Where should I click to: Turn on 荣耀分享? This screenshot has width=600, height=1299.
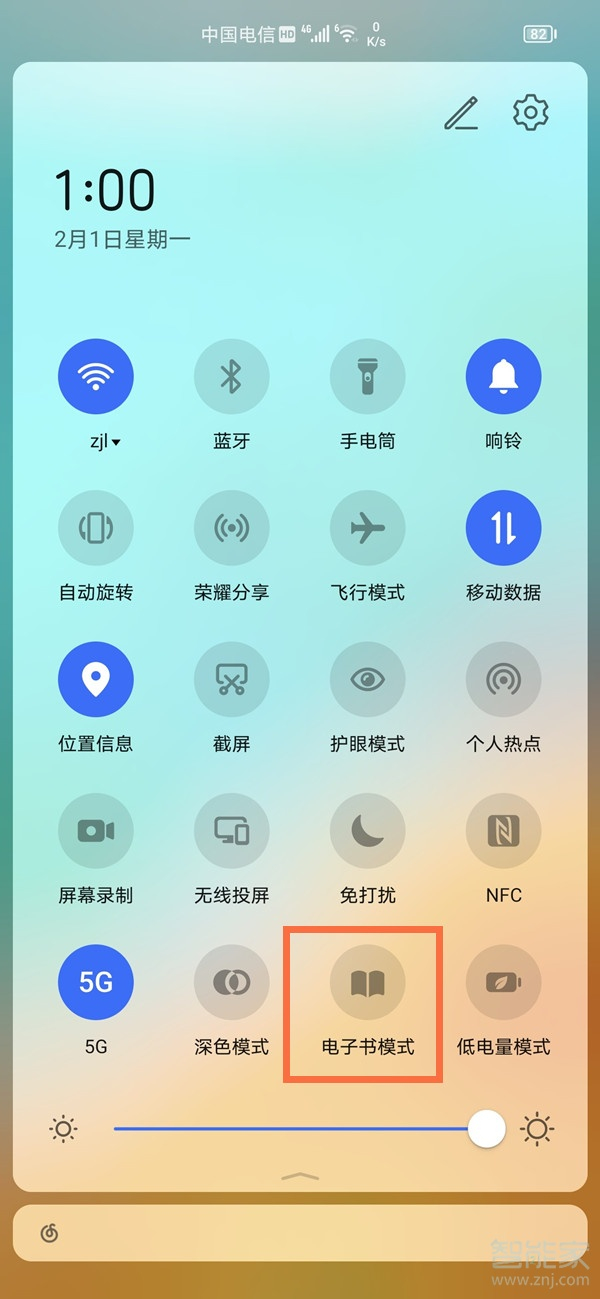pos(232,529)
